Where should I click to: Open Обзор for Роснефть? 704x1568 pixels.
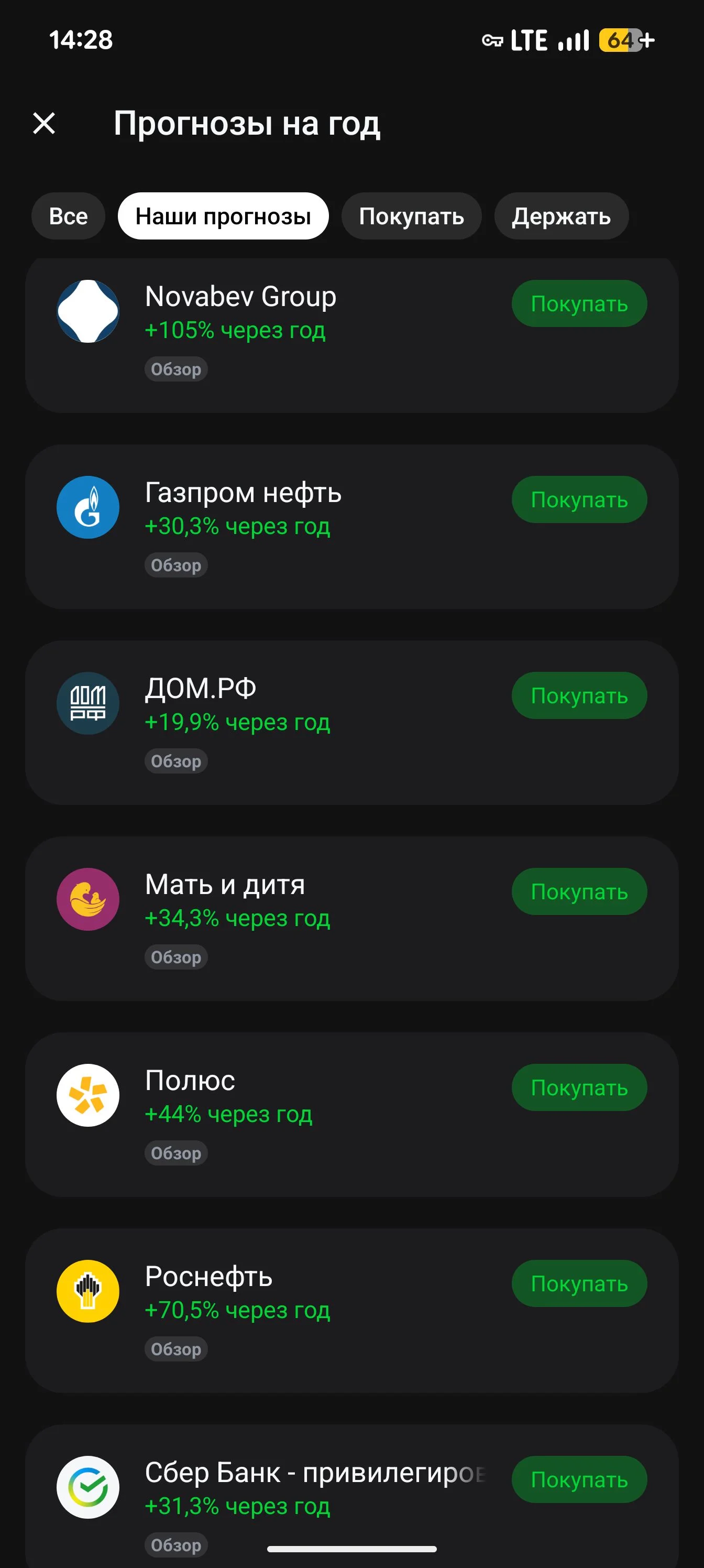pyautogui.click(x=176, y=1349)
